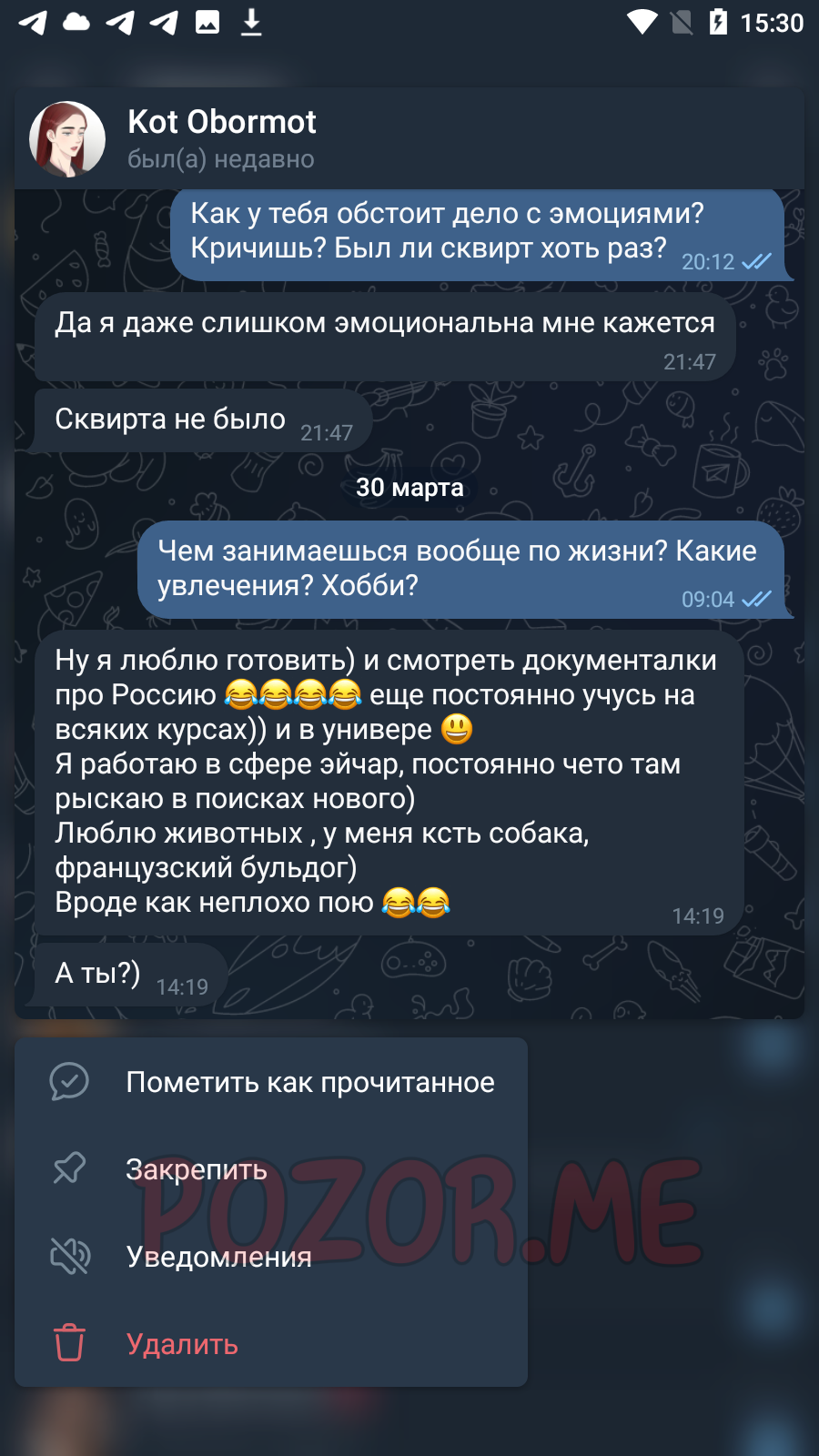Choose "Закрепить" to pin the chat
The image size is (819, 1456).
[271, 1169]
